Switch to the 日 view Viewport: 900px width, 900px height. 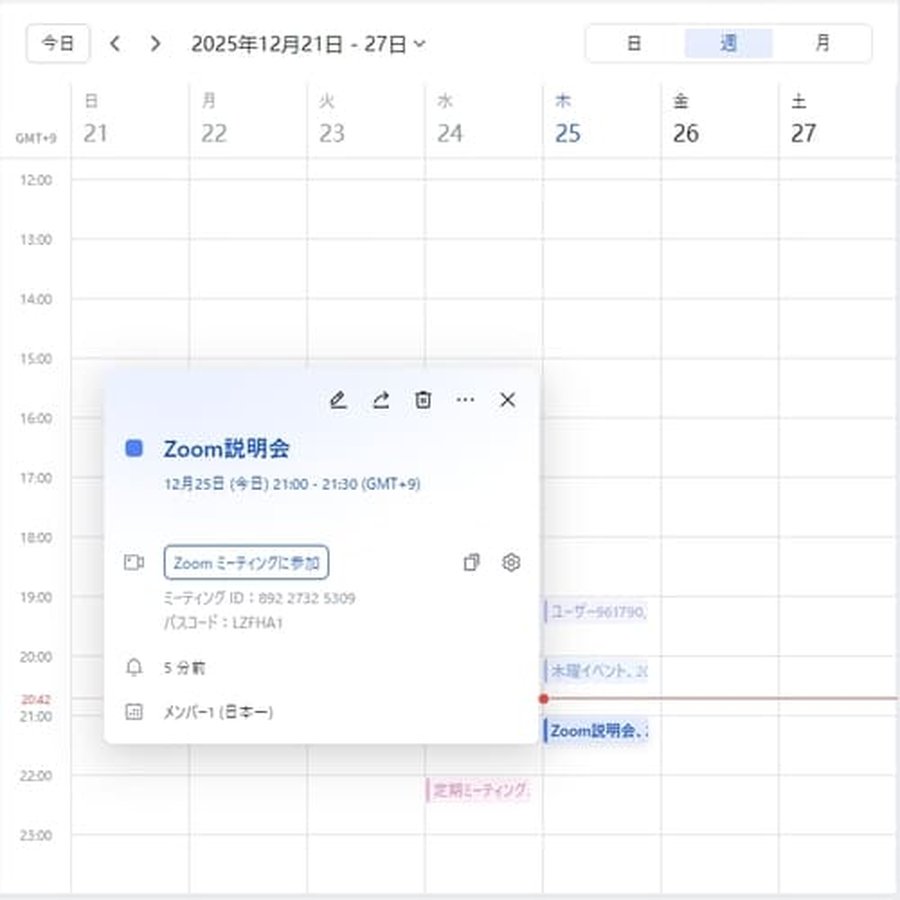coord(634,44)
